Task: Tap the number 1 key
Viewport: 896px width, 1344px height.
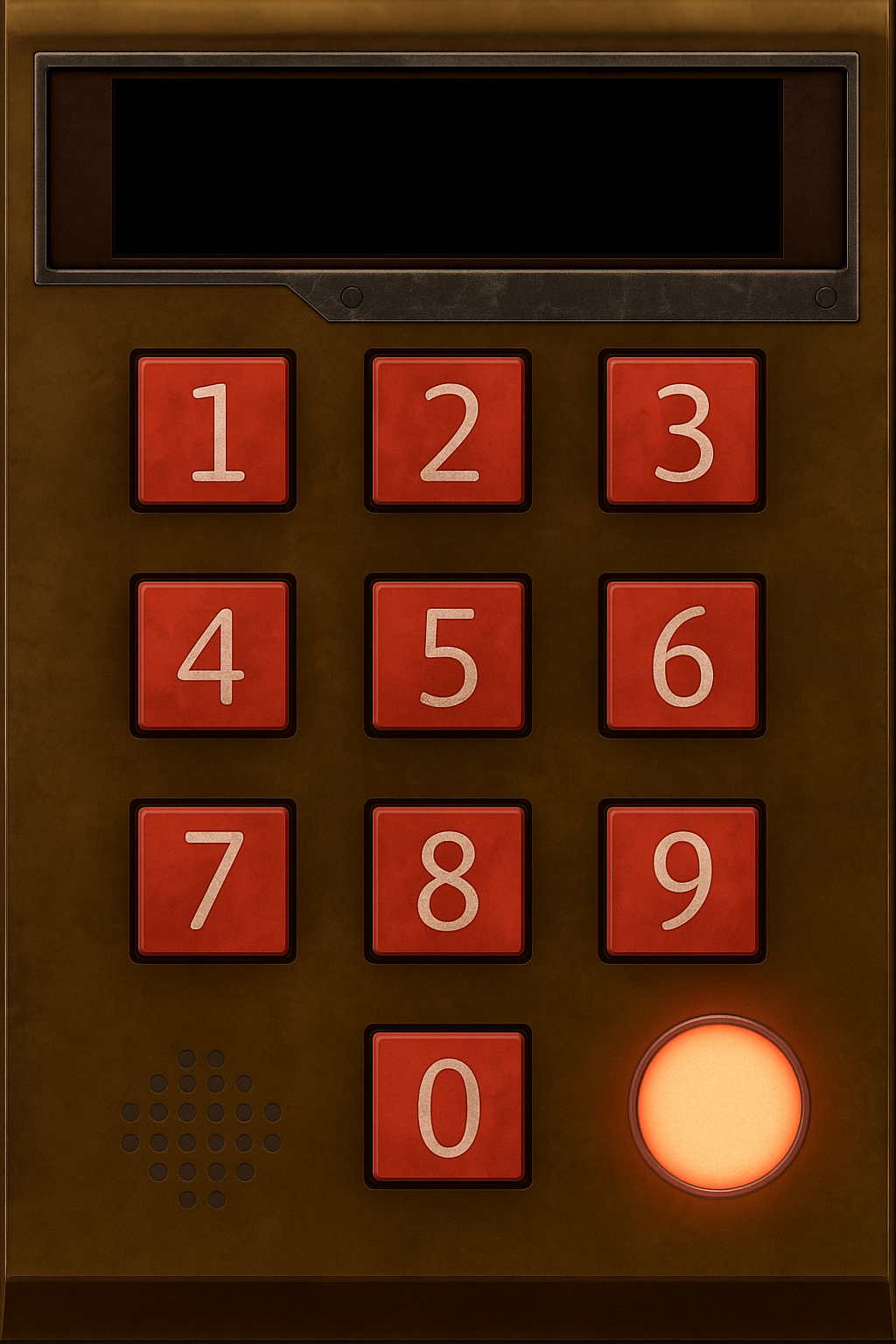Action: coord(213,430)
